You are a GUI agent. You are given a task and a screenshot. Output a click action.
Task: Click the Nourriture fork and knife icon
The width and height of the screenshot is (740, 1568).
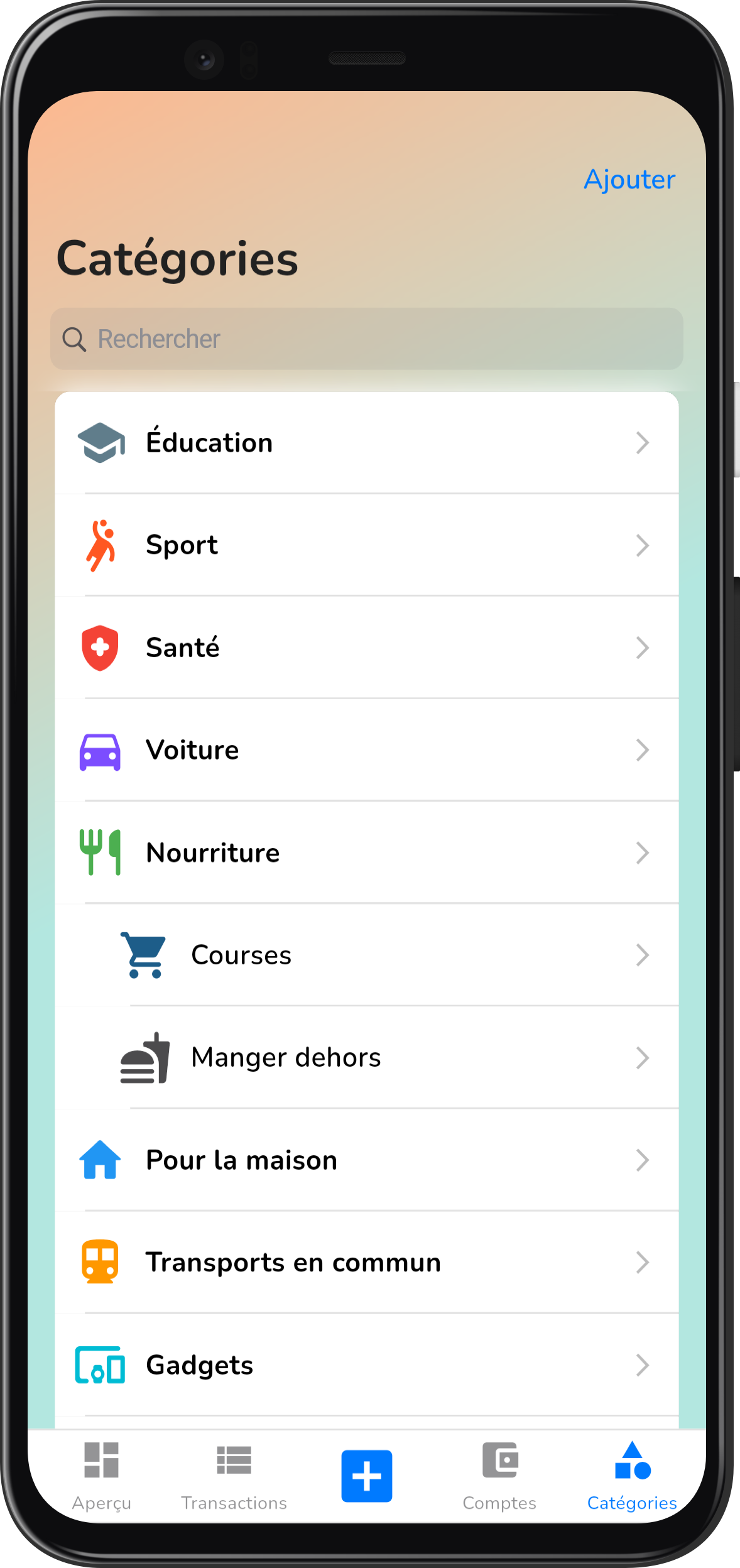(x=99, y=852)
